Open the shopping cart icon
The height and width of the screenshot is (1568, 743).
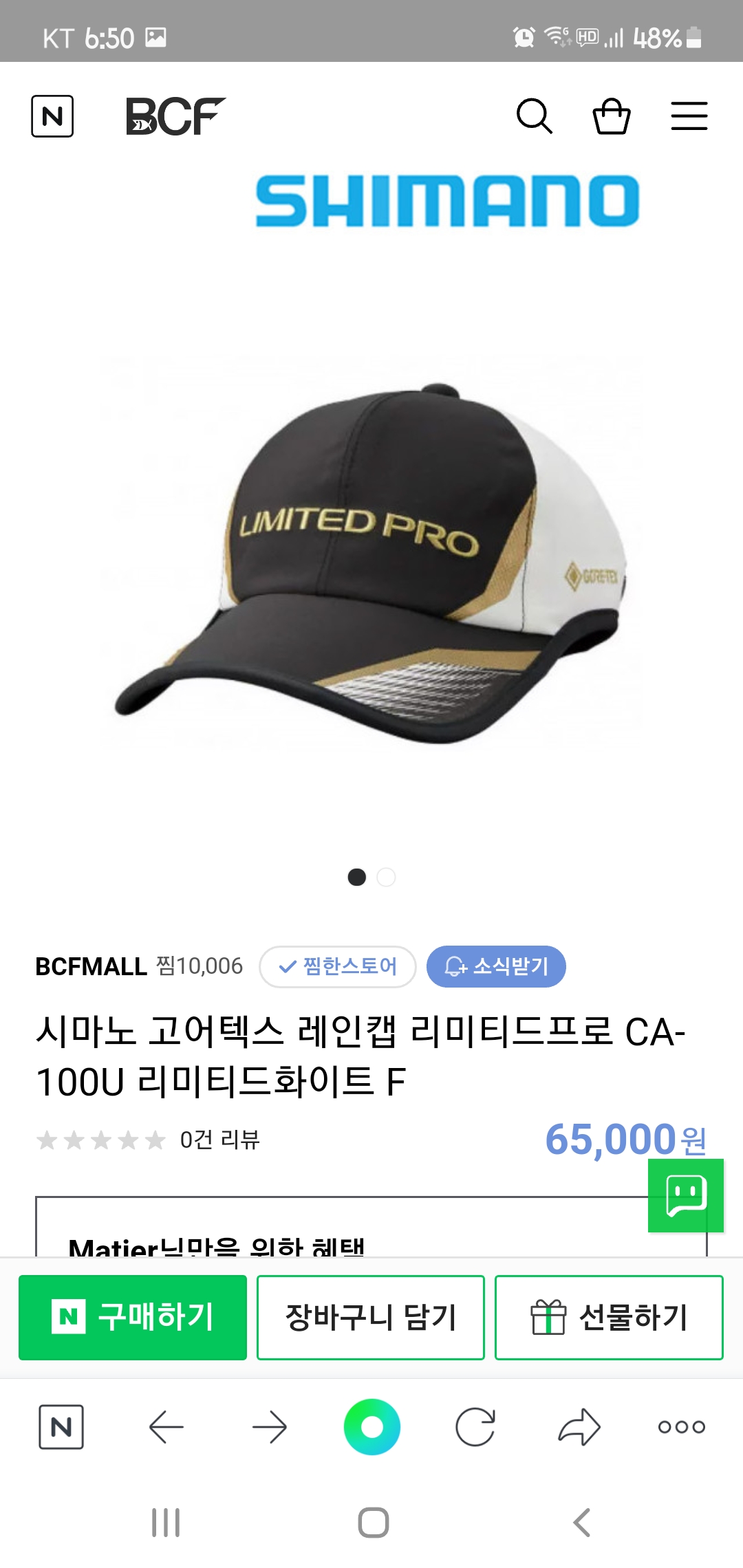[611, 116]
